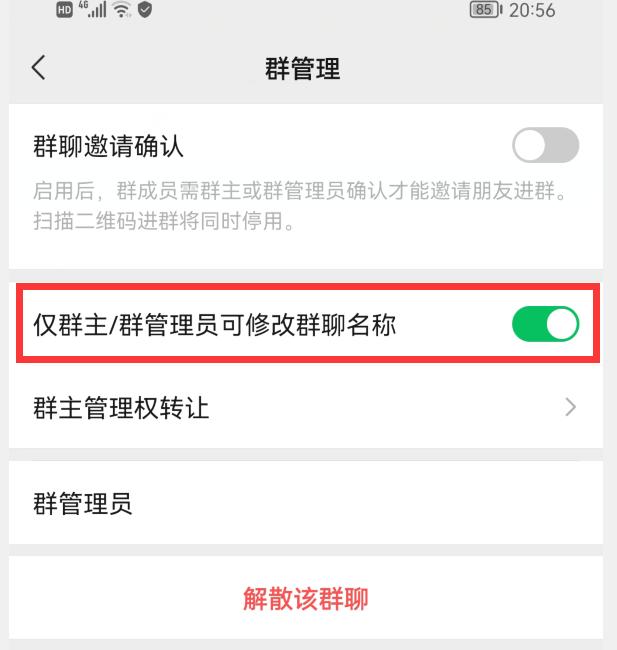This screenshot has height=650, width=617.
Task: Go back from 群管理 page
Action: point(39,68)
